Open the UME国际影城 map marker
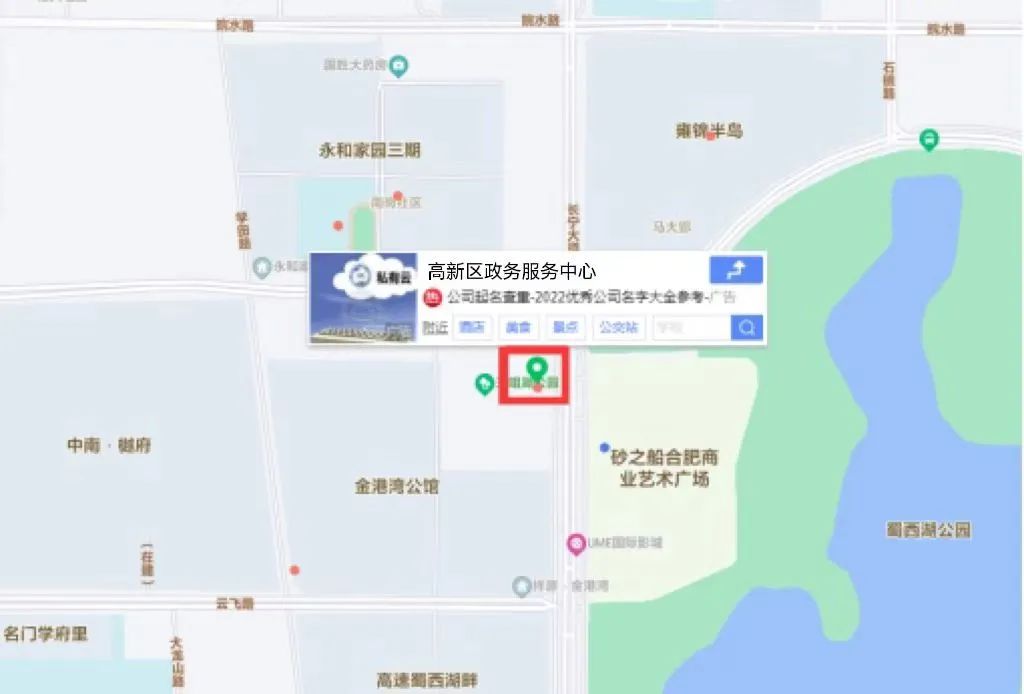This screenshot has height=694, width=1024. [x=576, y=544]
